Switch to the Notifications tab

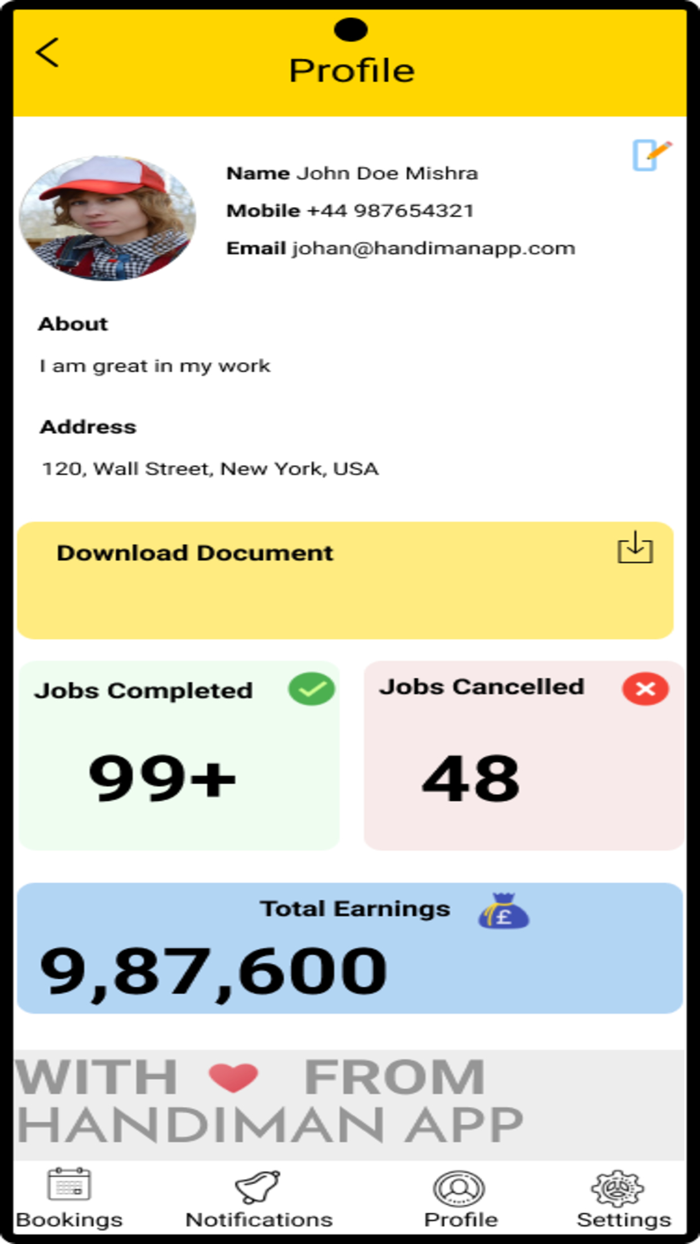click(259, 1198)
